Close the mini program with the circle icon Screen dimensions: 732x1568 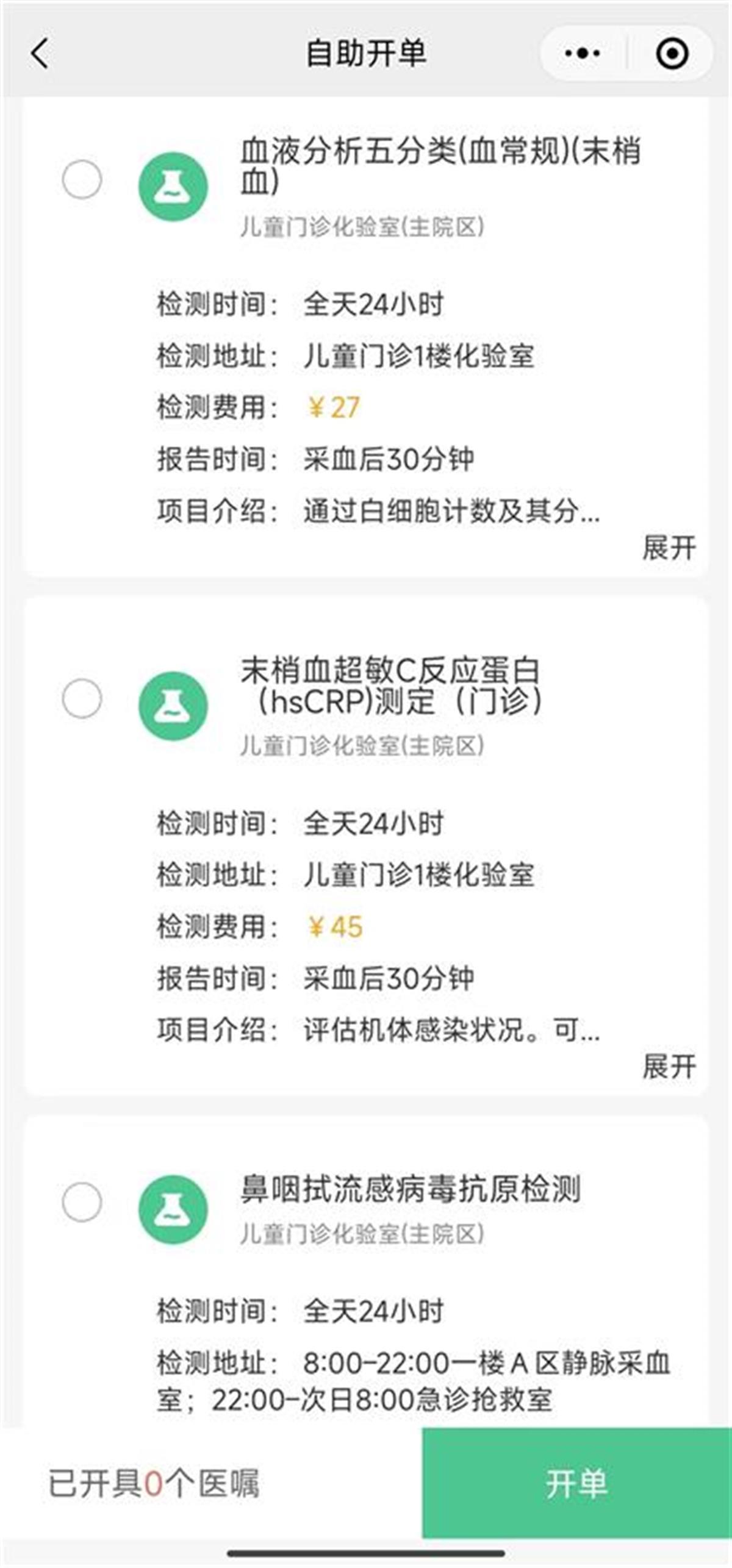click(672, 54)
